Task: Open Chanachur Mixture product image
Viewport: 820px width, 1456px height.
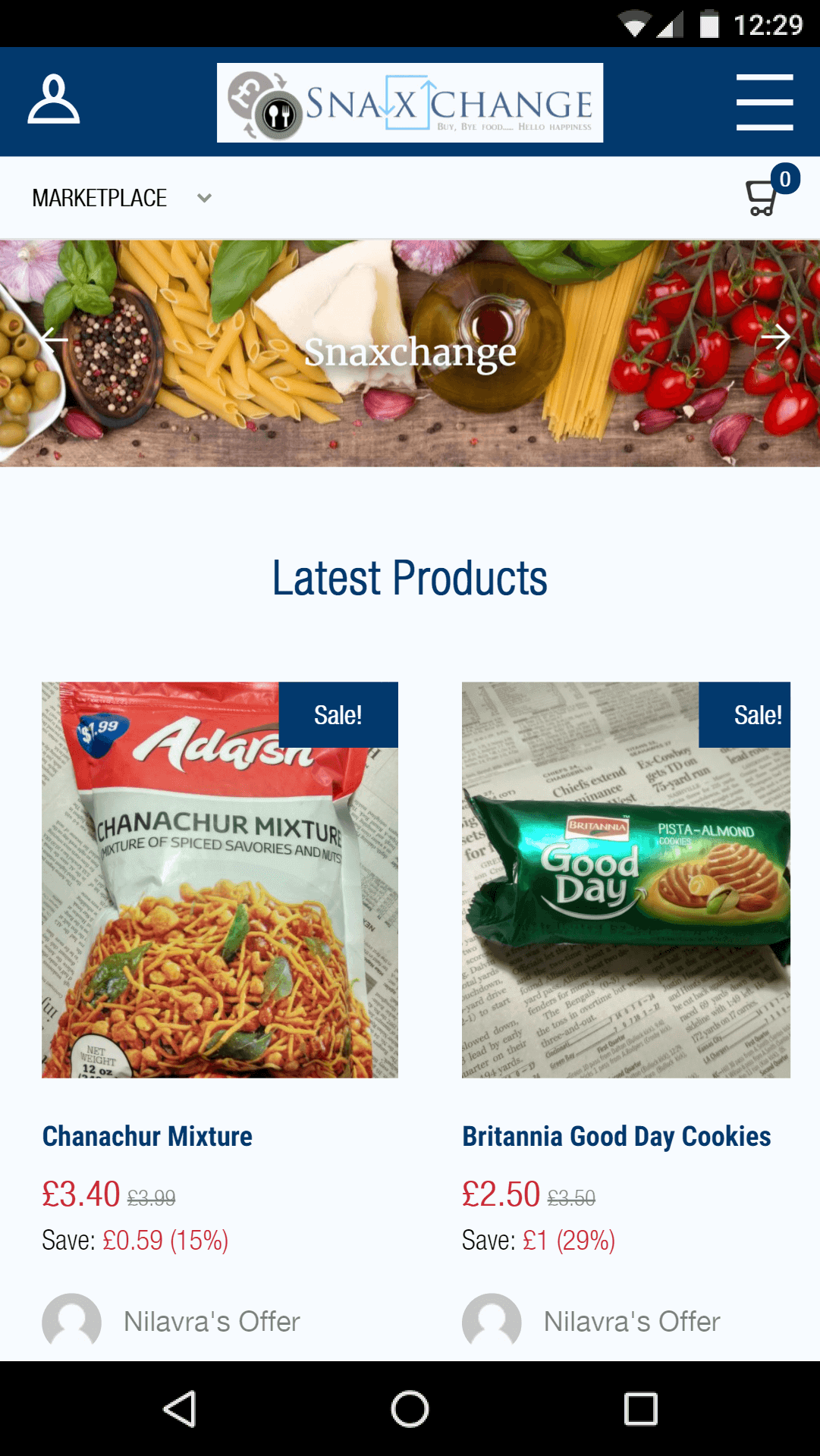Action: point(219,880)
